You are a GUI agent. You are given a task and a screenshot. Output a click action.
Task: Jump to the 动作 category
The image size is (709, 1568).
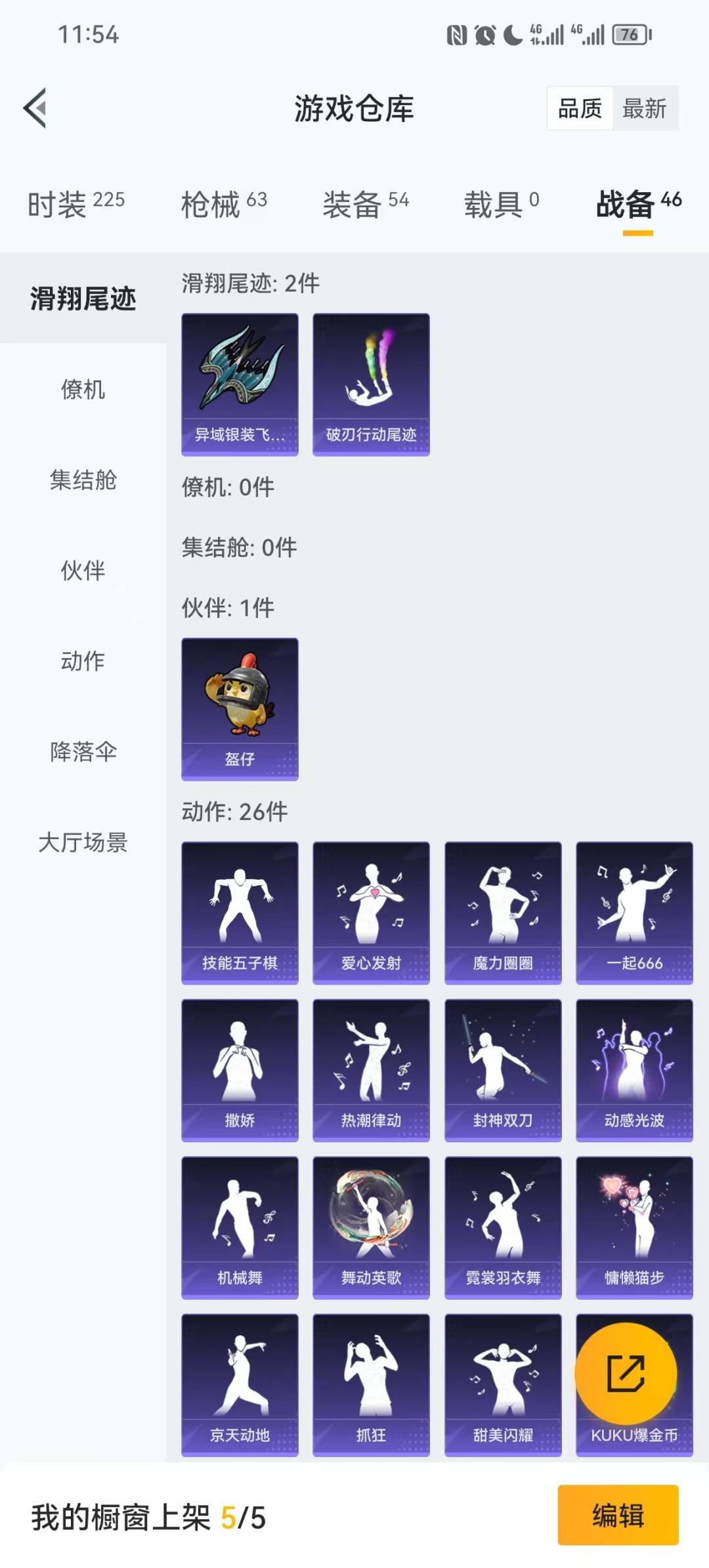click(x=83, y=661)
